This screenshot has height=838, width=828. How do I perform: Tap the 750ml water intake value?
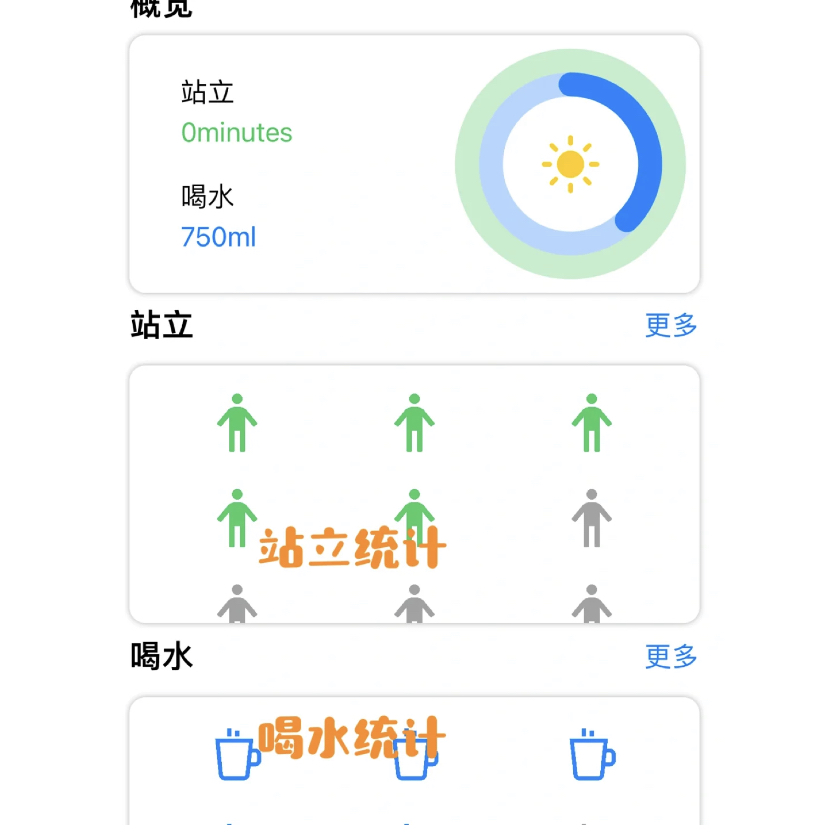(218, 237)
